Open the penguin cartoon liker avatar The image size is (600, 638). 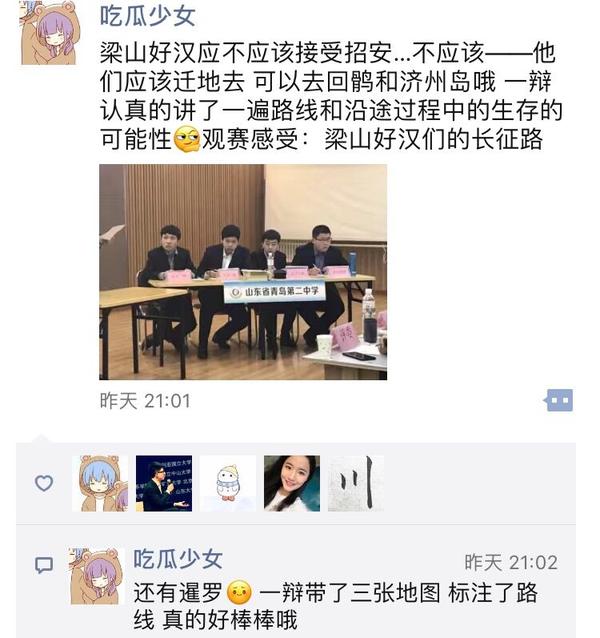tap(228, 484)
